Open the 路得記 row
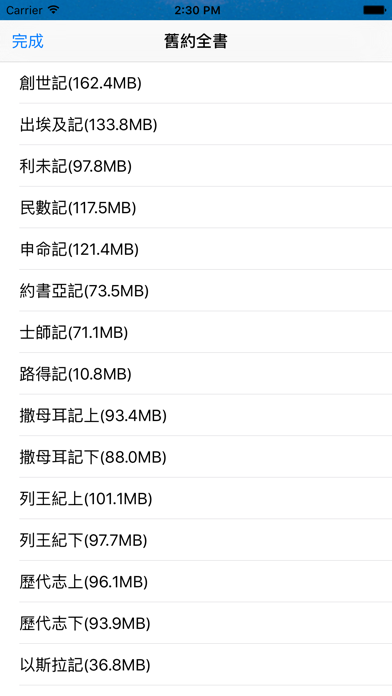 coord(196,374)
